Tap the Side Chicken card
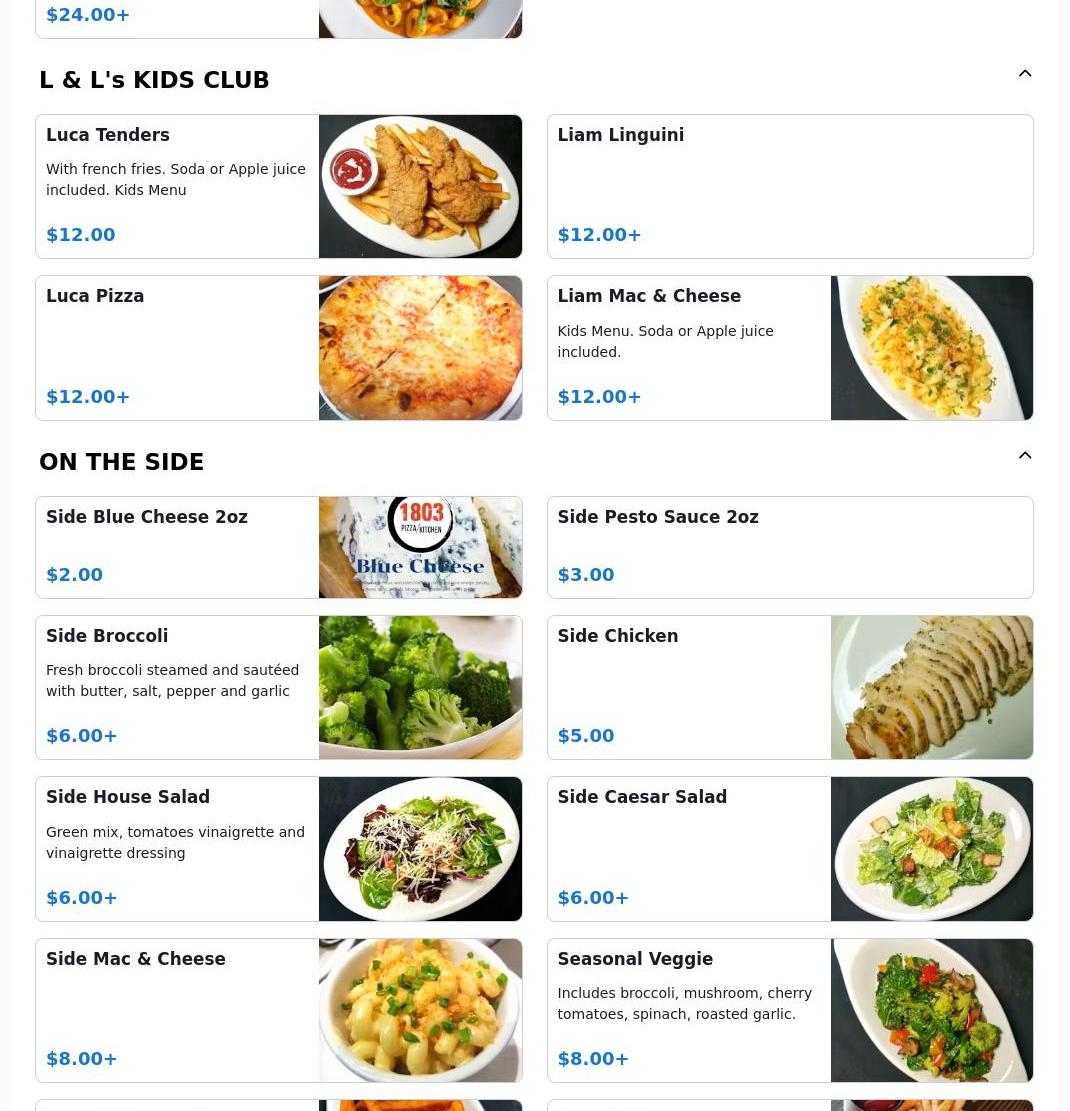This screenshot has width=1070, height=1111. coord(789,688)
